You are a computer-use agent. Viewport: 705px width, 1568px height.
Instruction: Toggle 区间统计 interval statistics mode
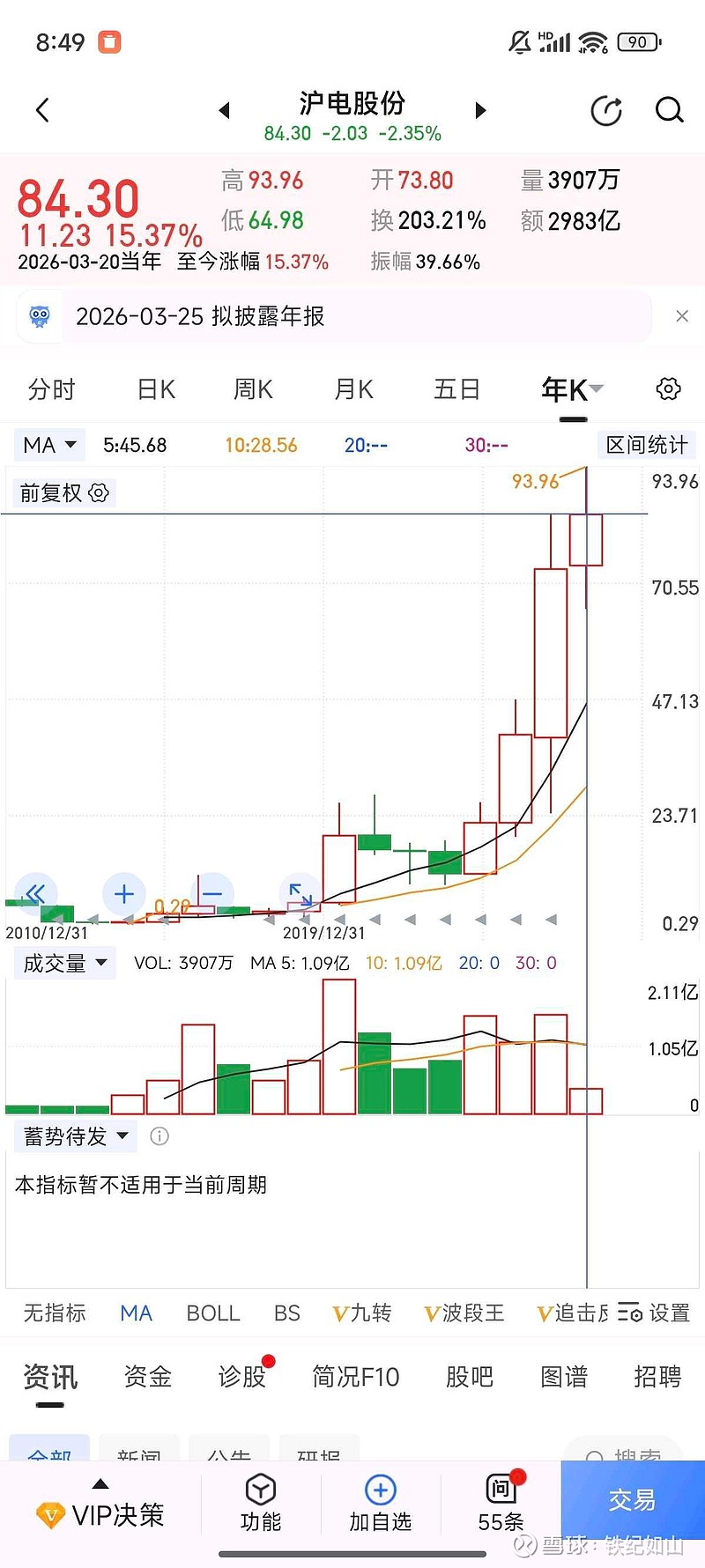coord(646,445)
